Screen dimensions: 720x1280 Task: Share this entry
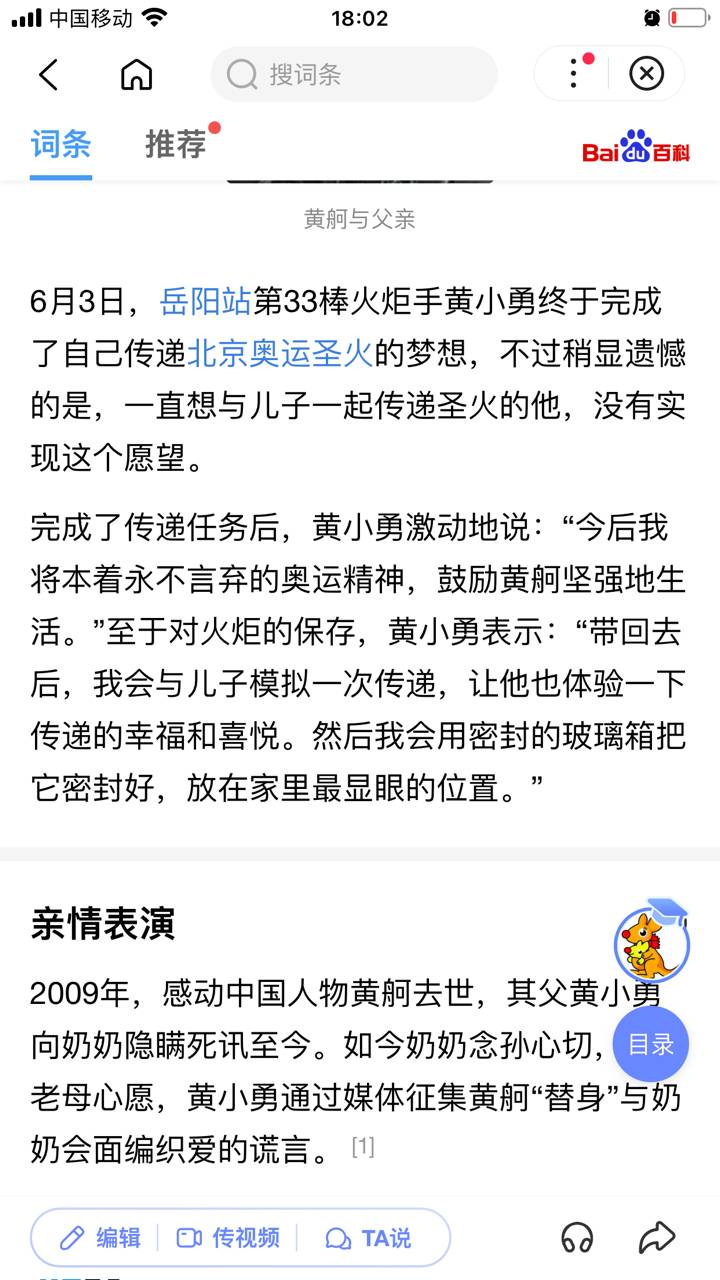(657, 1238)
